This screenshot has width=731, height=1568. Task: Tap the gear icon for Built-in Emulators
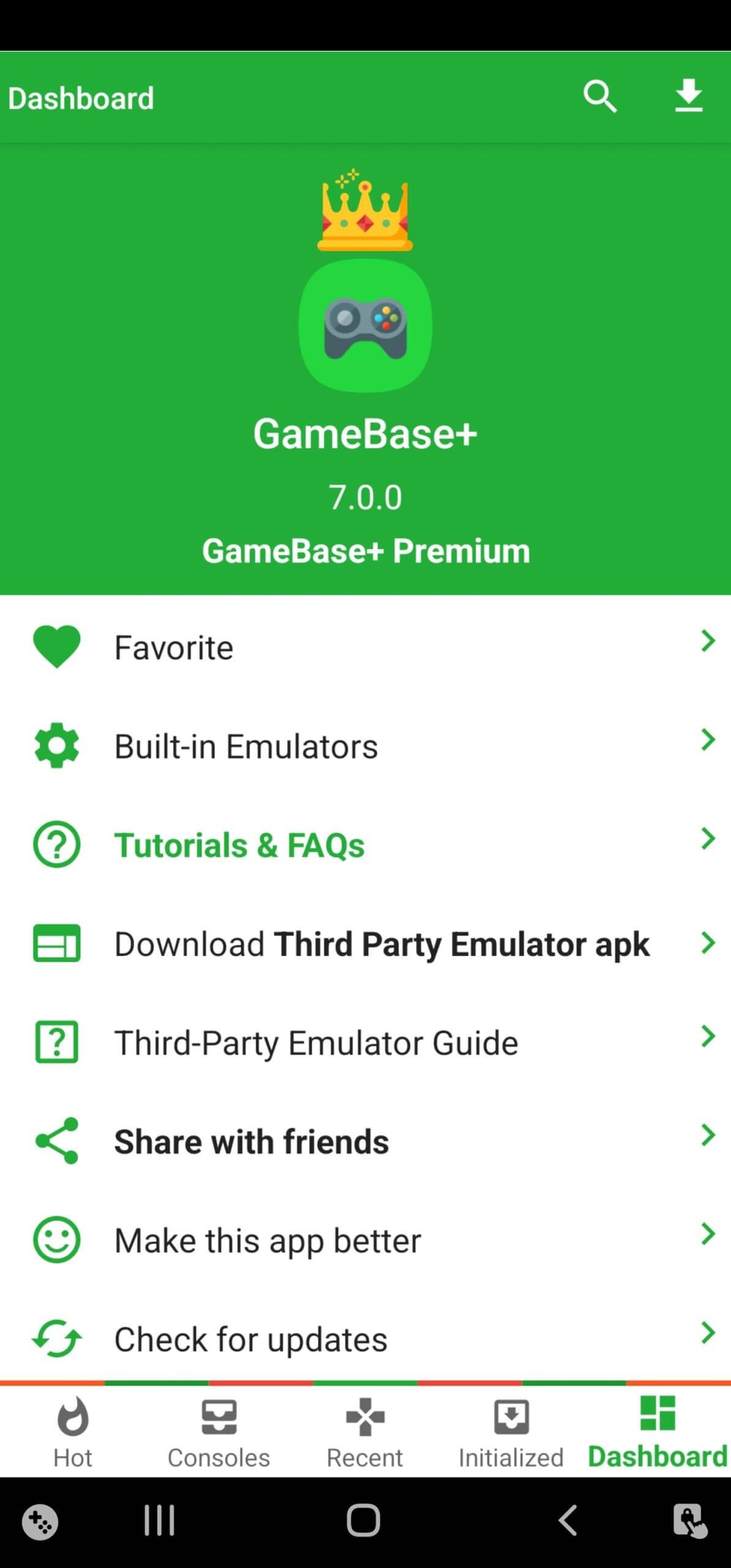click(x=56, y=745)
